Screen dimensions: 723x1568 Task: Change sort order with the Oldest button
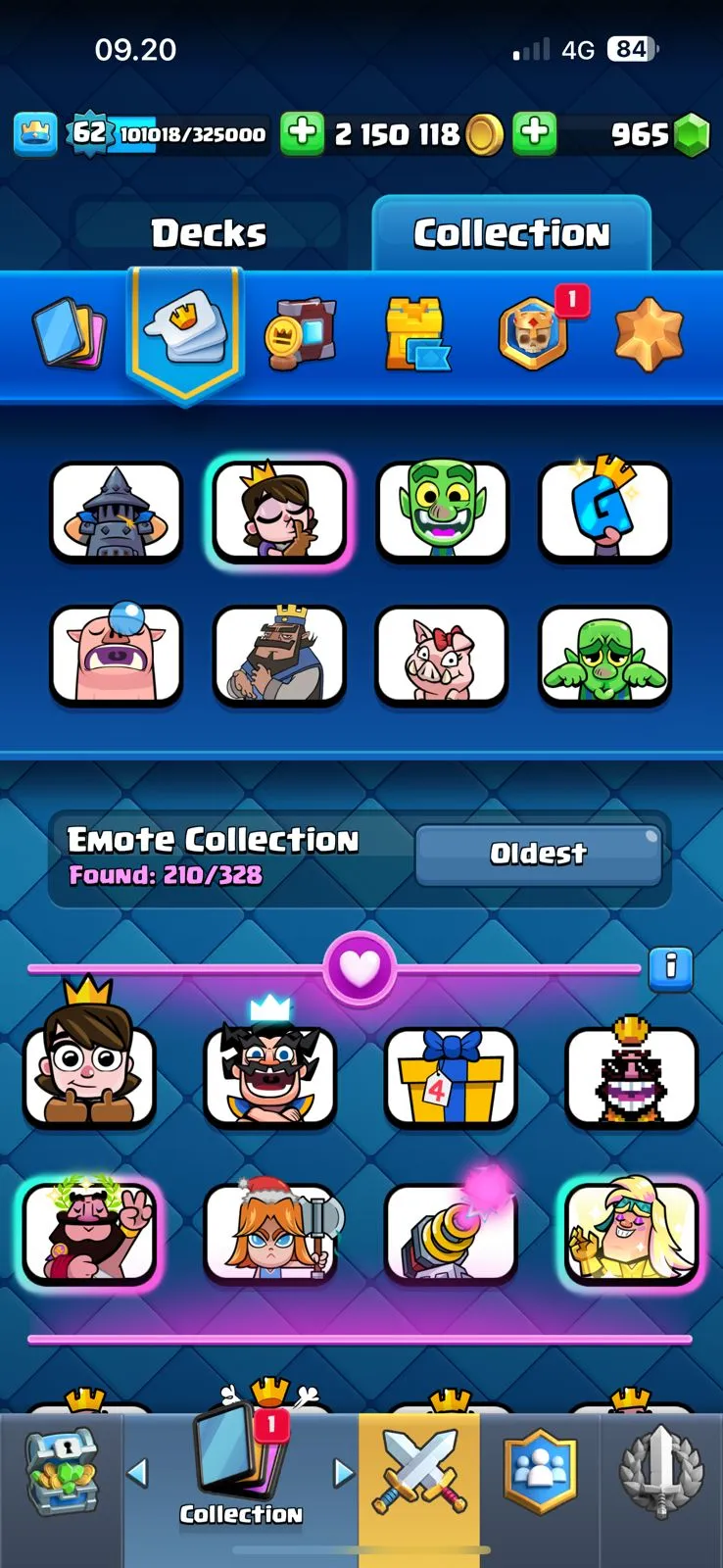(538, 854)
